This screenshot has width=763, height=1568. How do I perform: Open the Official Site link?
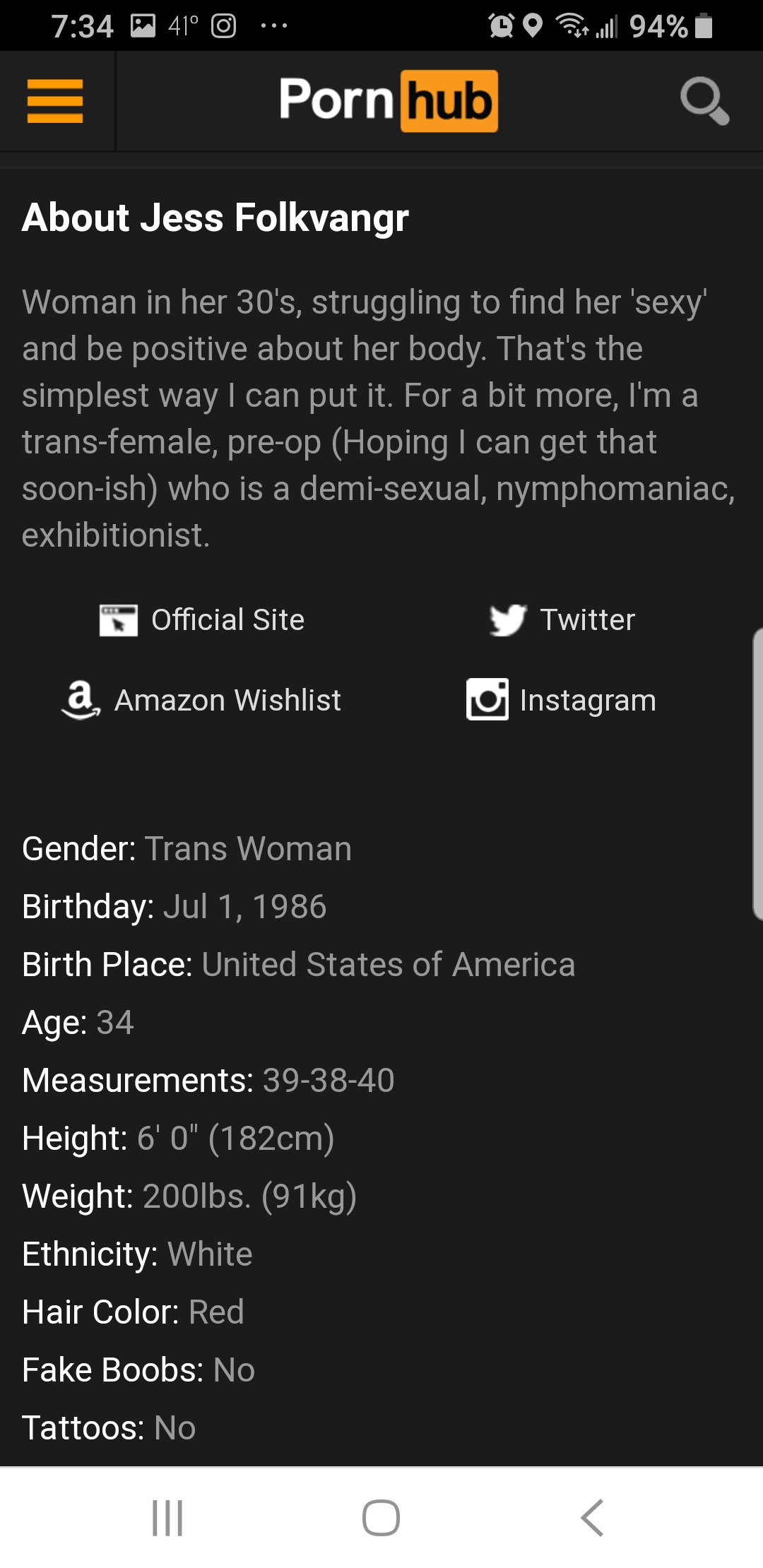tap(202, 620)
